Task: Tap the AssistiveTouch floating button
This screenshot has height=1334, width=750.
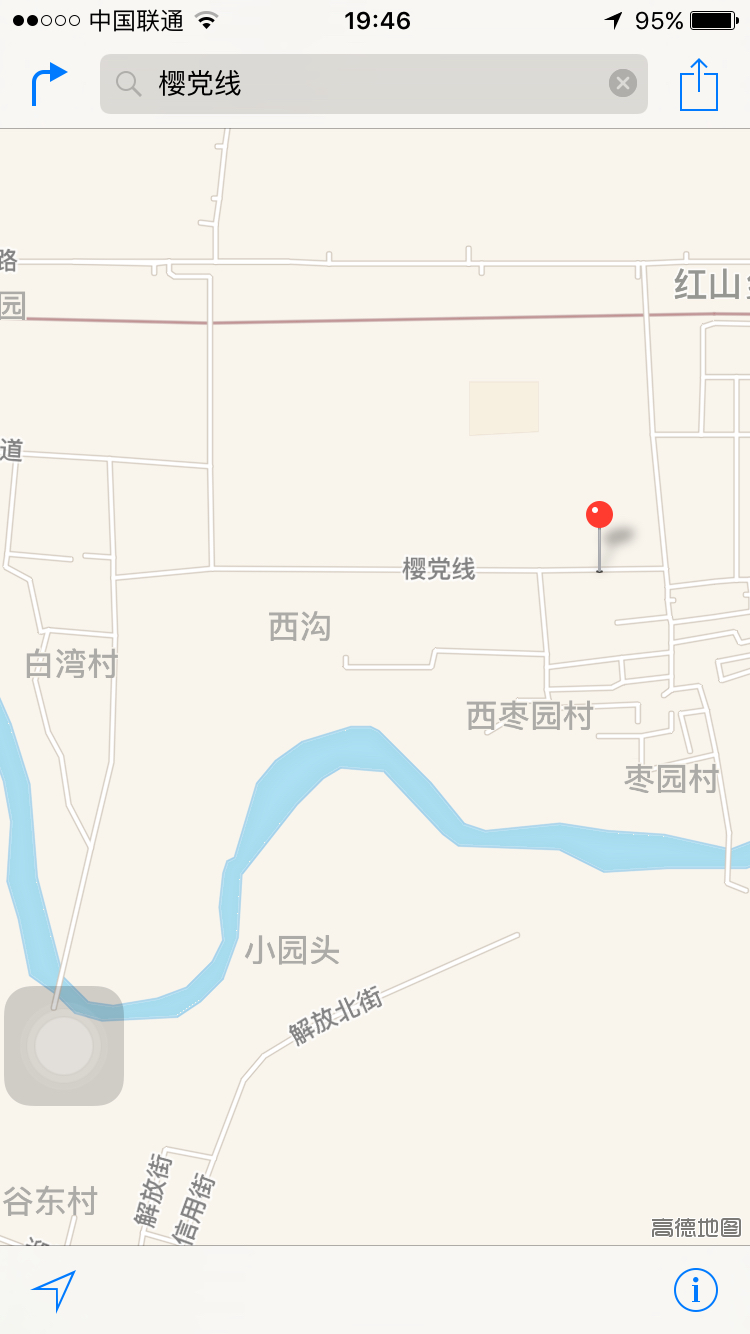Action: pos(64,1046)
